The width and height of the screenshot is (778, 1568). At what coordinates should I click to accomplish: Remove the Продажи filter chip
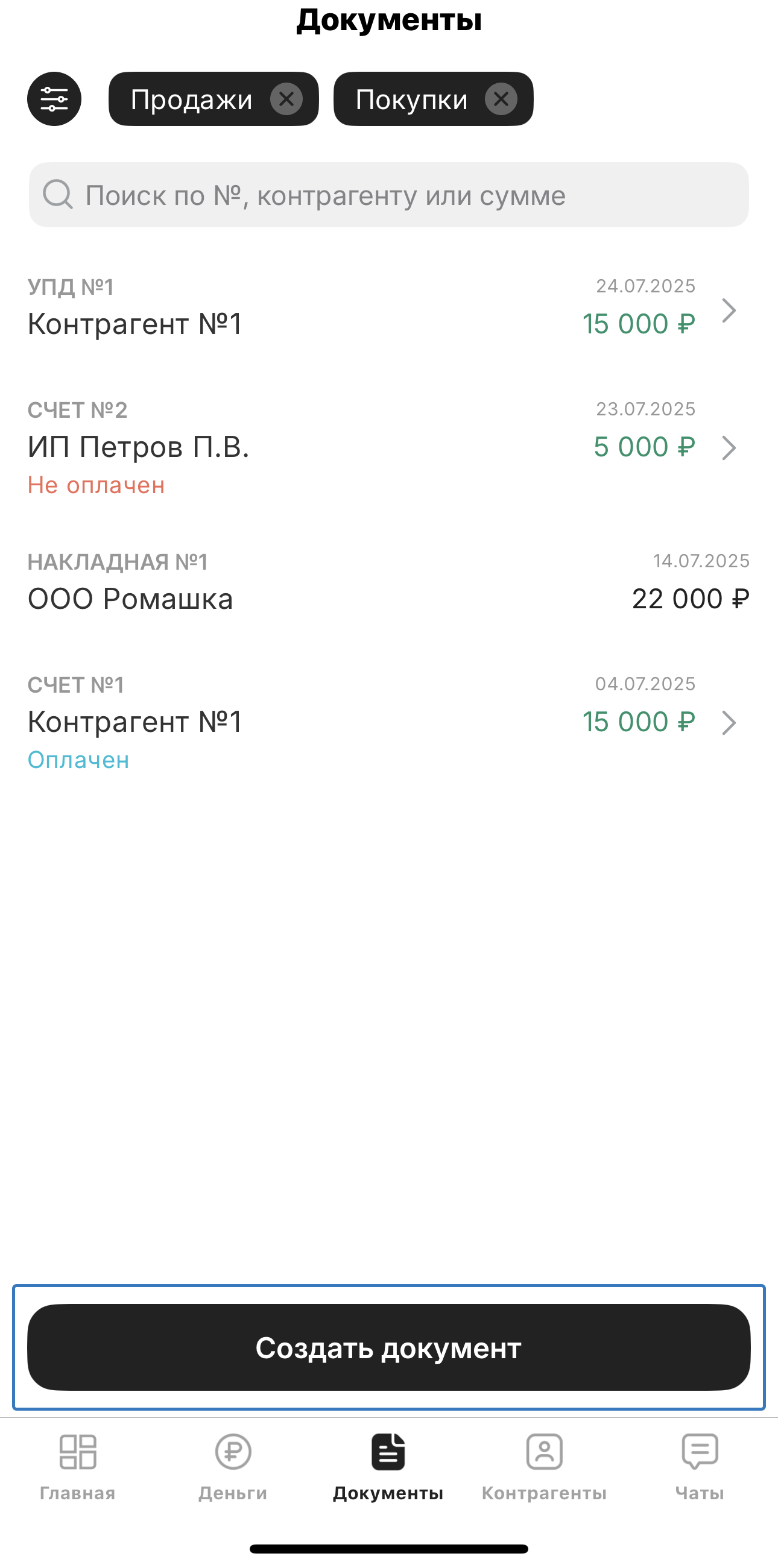click(286, 99)
